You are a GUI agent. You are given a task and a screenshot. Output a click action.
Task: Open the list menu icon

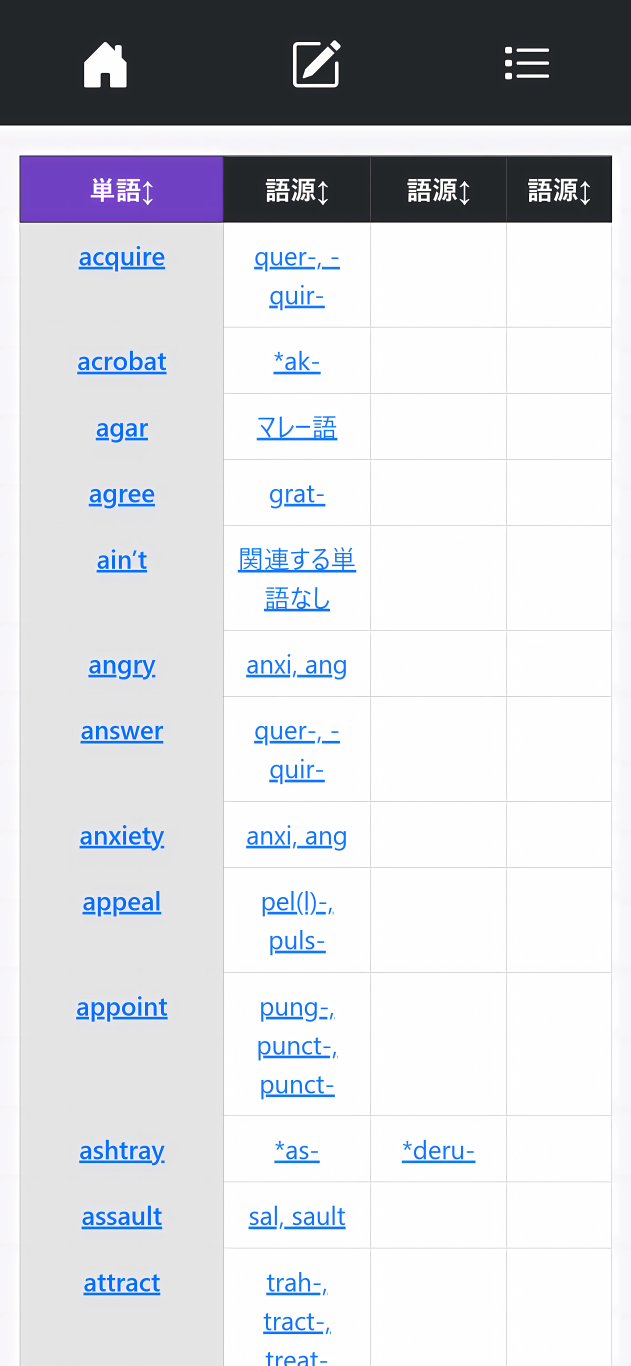[x=527, y=63]
